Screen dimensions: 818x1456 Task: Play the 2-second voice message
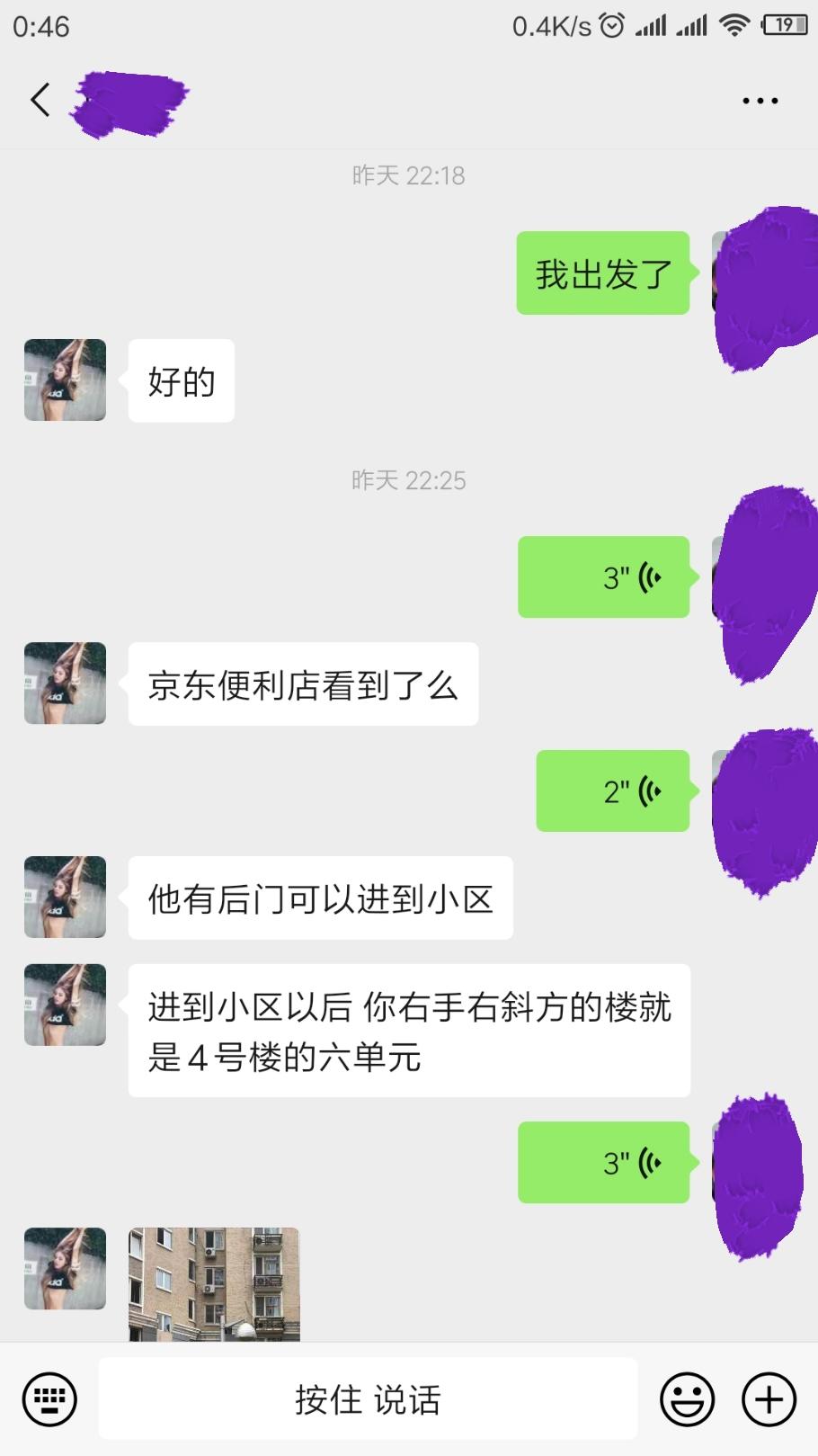(613, 791)
